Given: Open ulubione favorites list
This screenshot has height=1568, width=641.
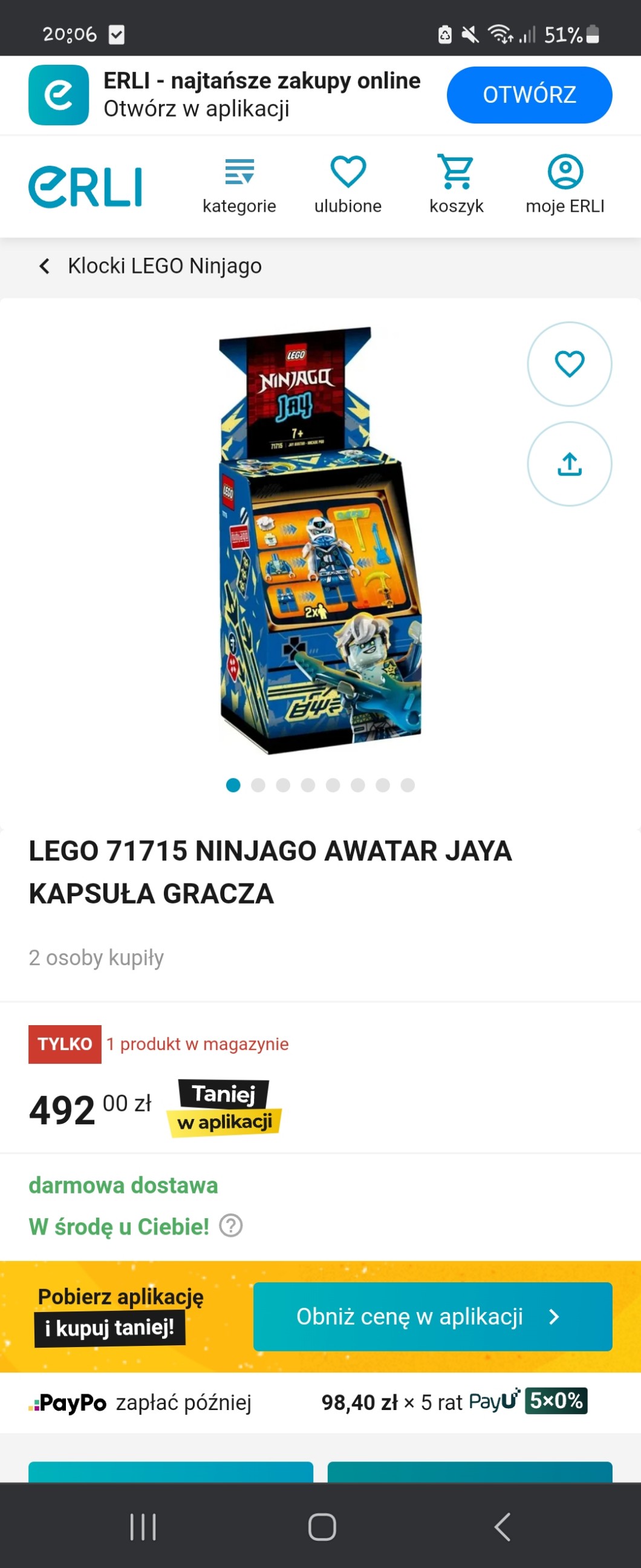Looking at the screenshot, I should click(348, 185).
